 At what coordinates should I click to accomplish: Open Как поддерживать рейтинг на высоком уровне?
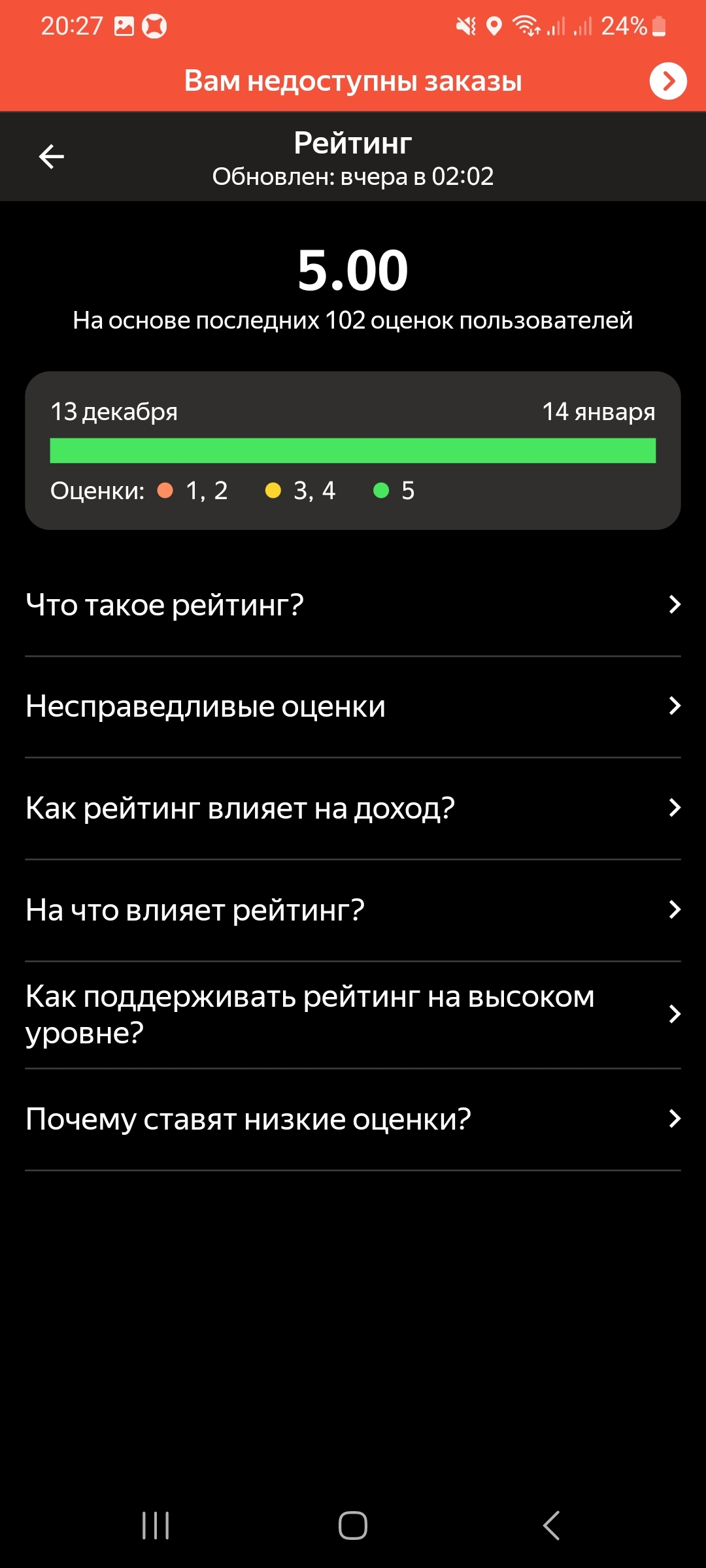click(353, 1015)
